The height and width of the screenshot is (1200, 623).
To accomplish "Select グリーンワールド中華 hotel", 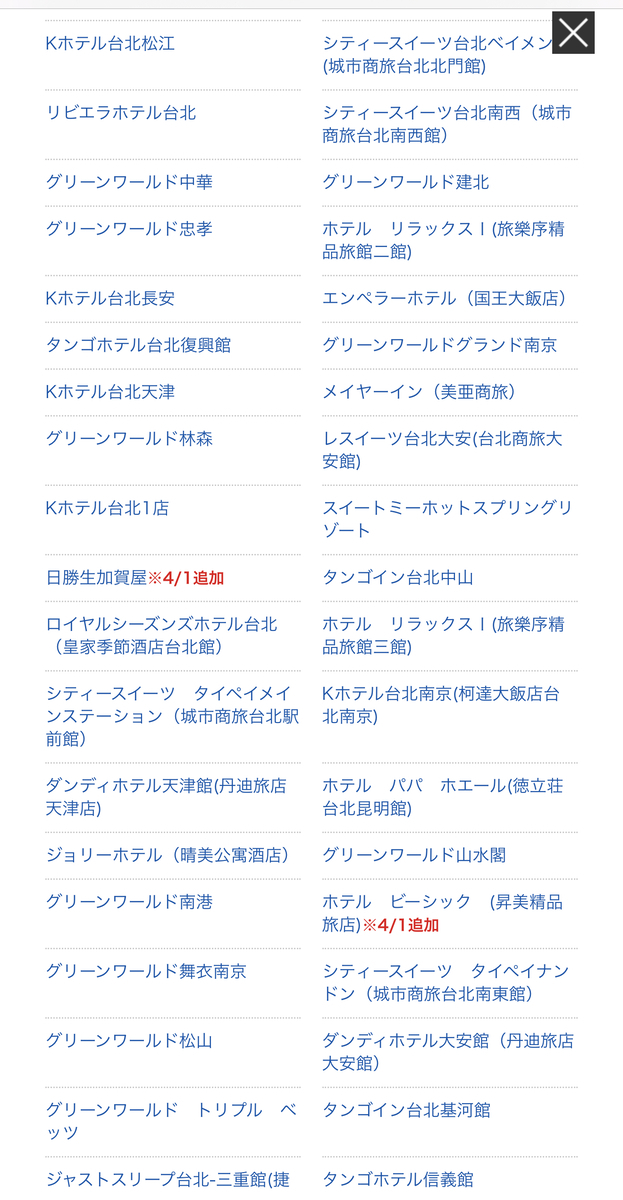I will click(129, 182).
